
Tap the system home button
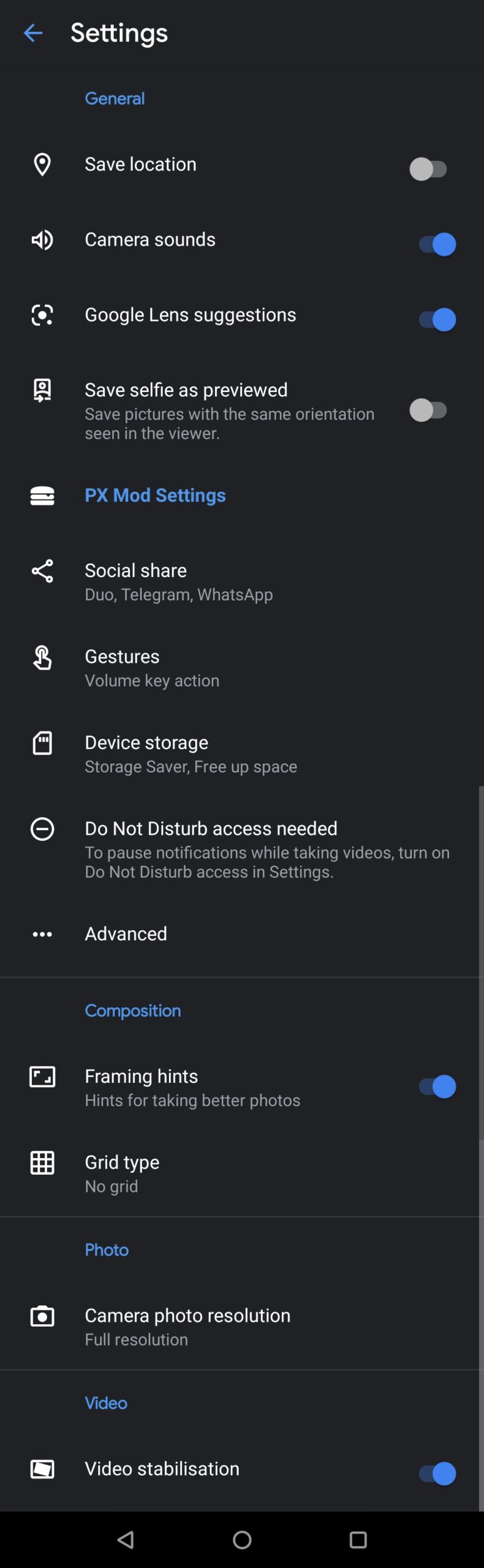(242, 1539)
